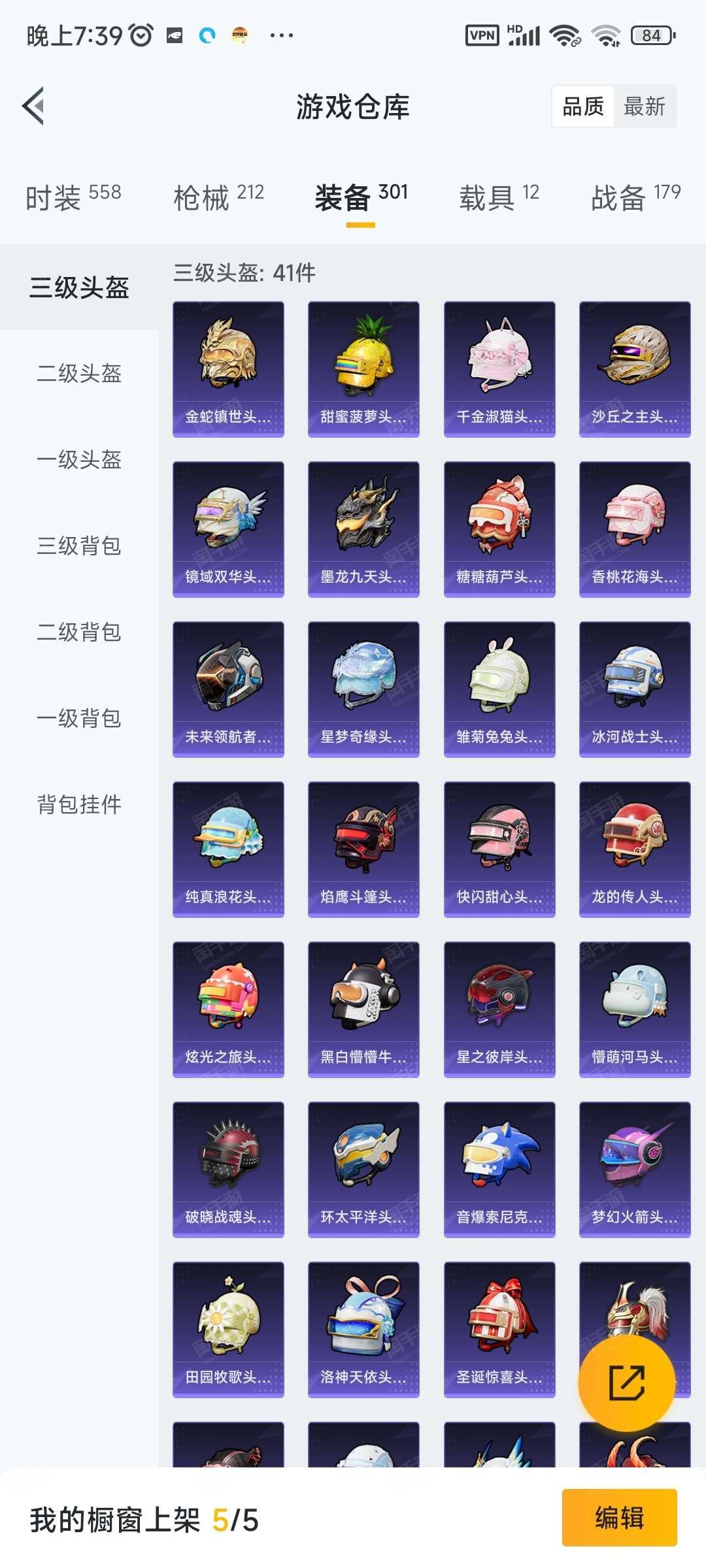Open 三级背包 category
This screenshot has height=1568, width=706.
[x=79, y=546]
